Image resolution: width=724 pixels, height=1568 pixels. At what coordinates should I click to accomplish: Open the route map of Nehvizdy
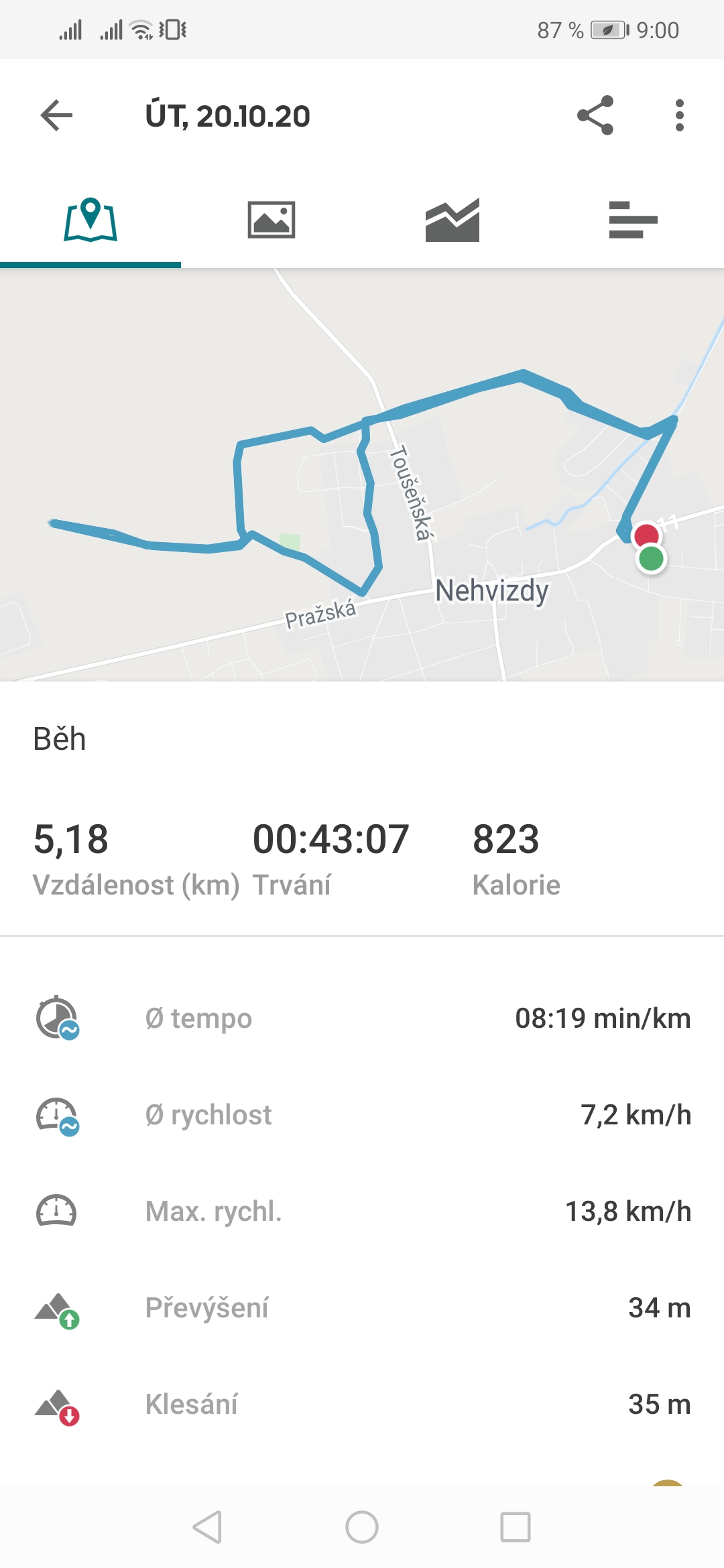tap(362, 475)
